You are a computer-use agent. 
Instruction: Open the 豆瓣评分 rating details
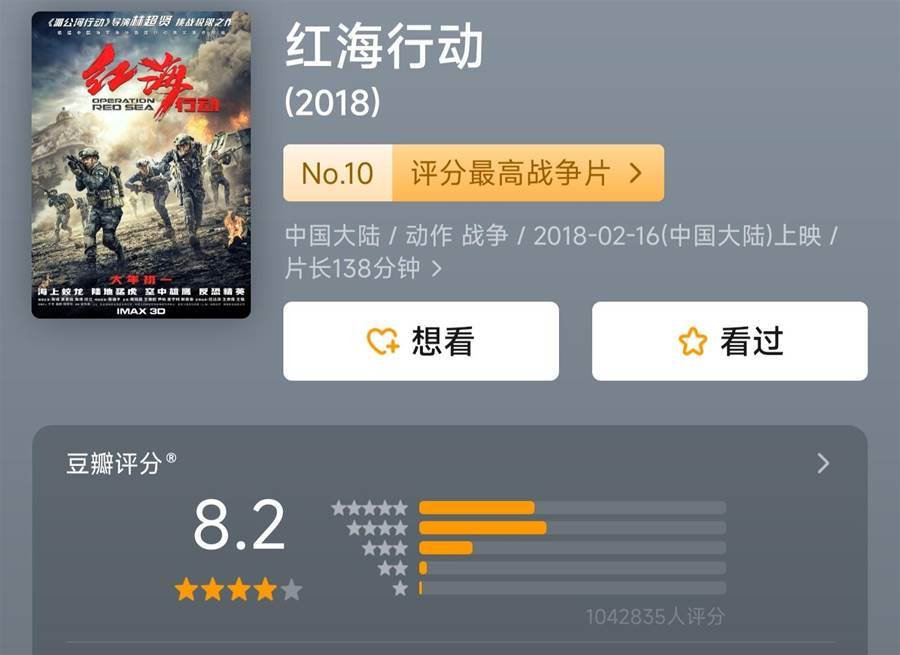coord(822,463)
